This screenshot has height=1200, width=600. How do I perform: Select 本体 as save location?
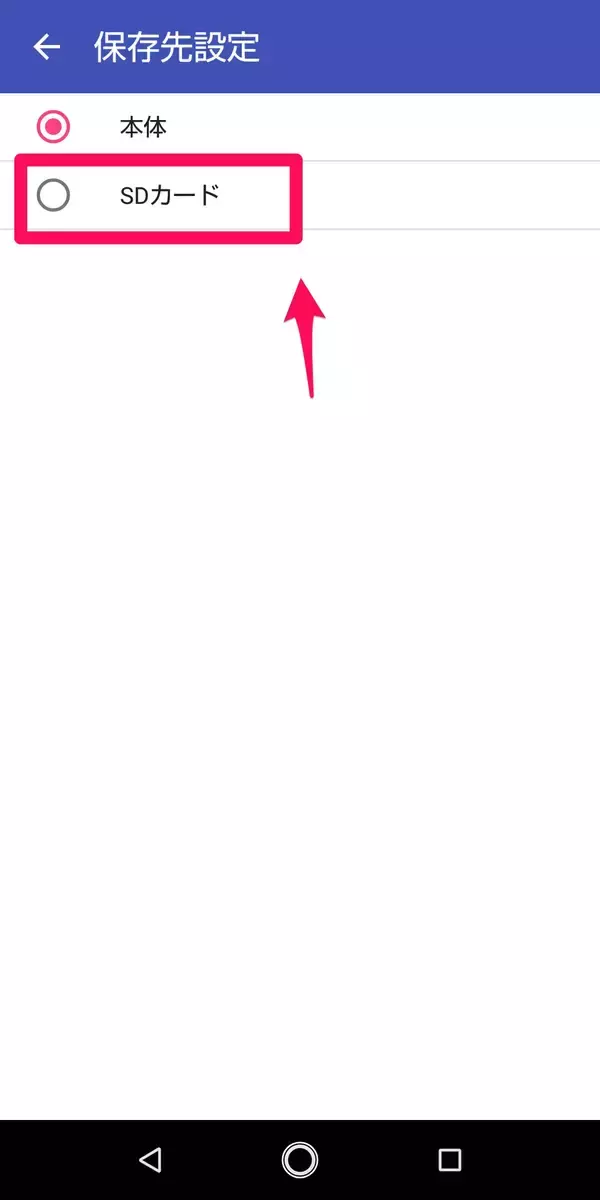[x=53, y=127]
